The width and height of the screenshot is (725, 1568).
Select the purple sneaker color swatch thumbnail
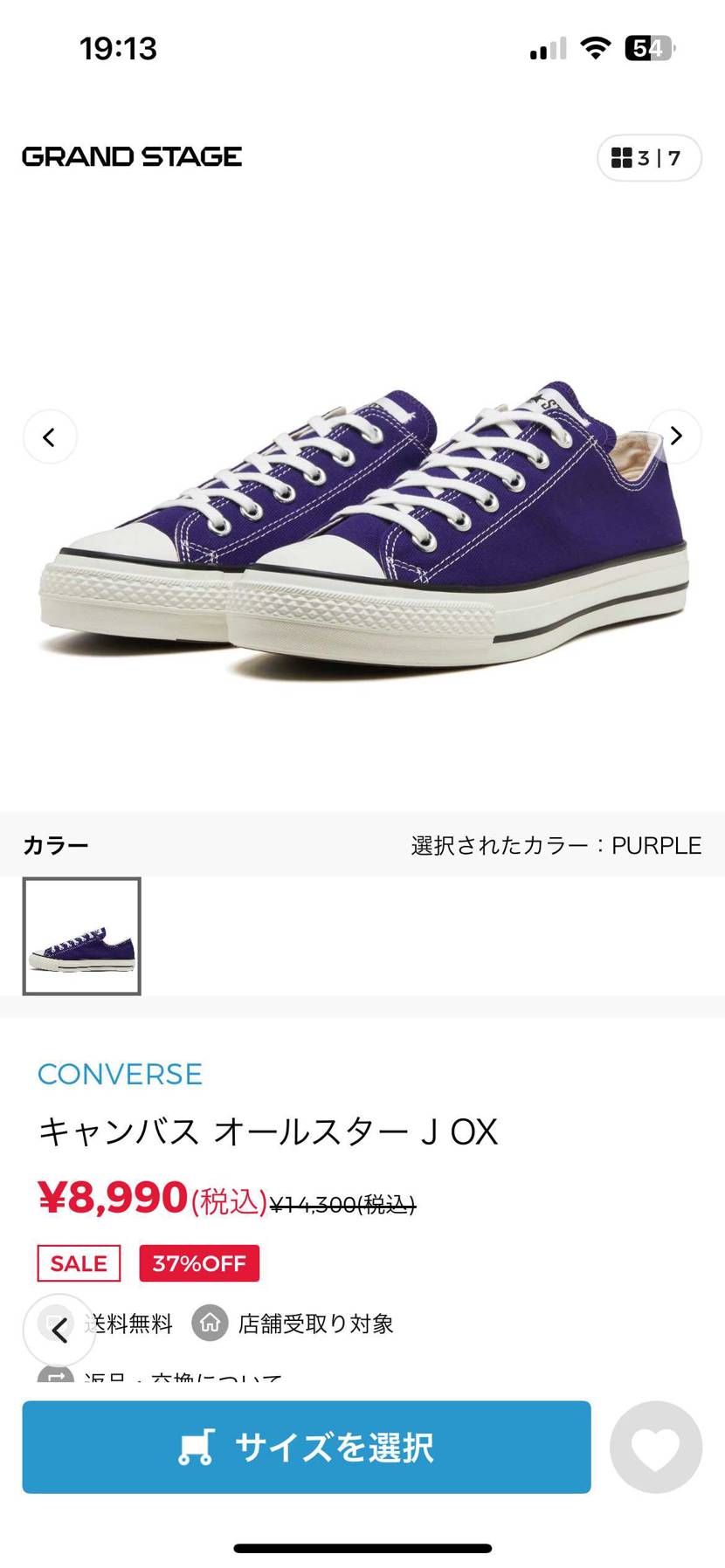pos(80,935)
